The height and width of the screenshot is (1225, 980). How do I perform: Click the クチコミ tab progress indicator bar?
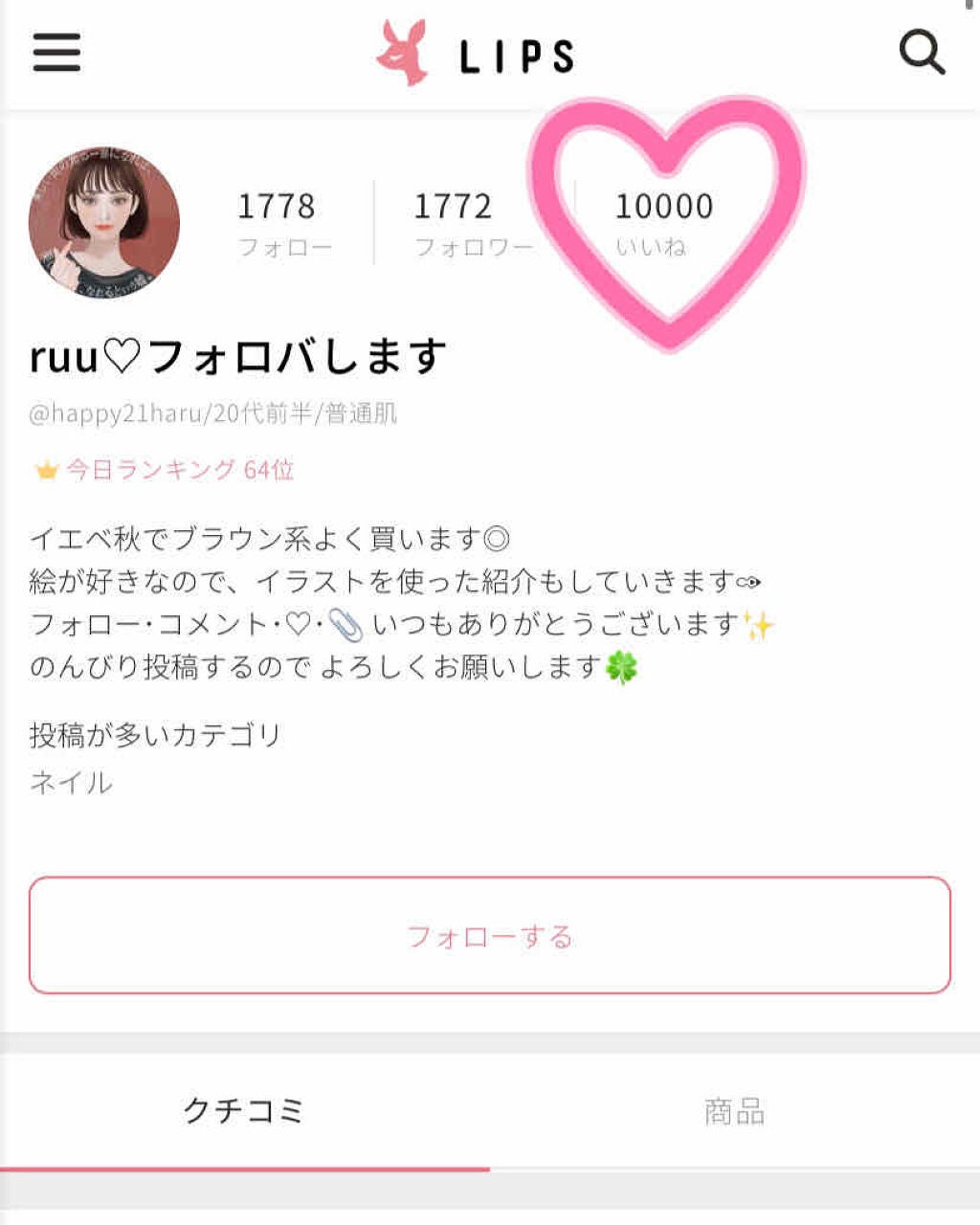tap(246, 1169)
